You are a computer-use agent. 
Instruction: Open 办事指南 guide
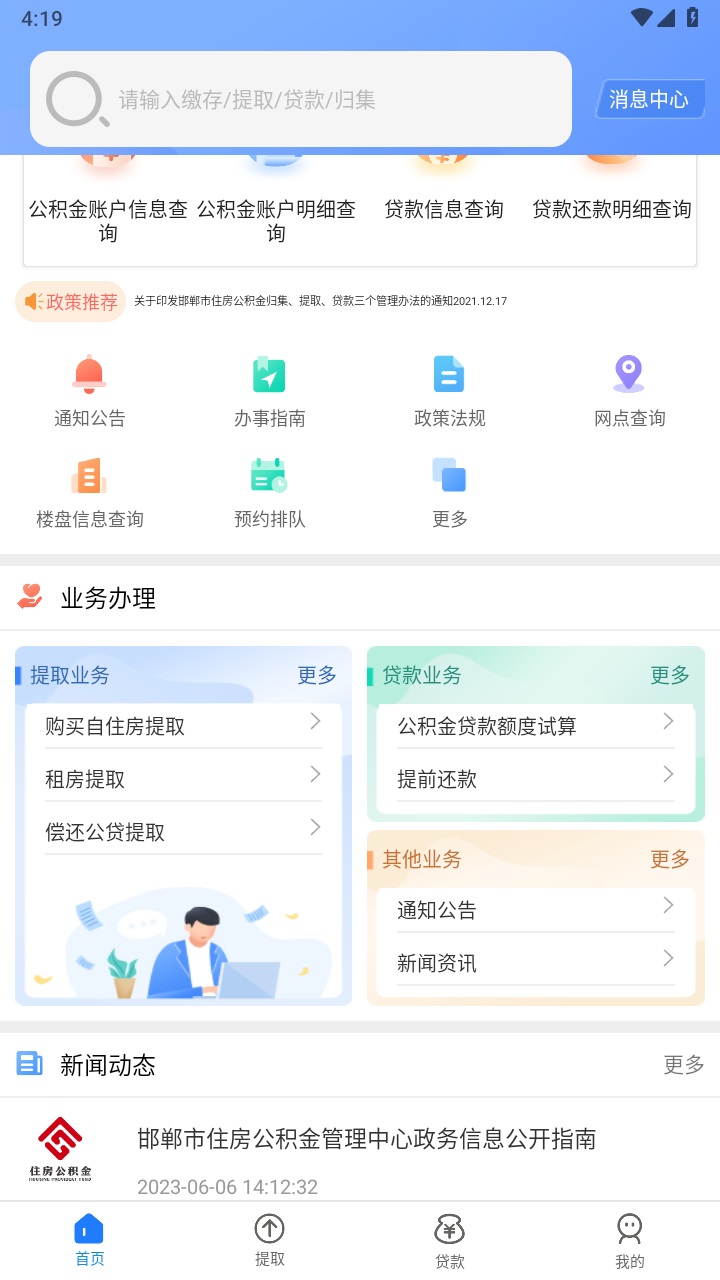[x=270, y=391]
